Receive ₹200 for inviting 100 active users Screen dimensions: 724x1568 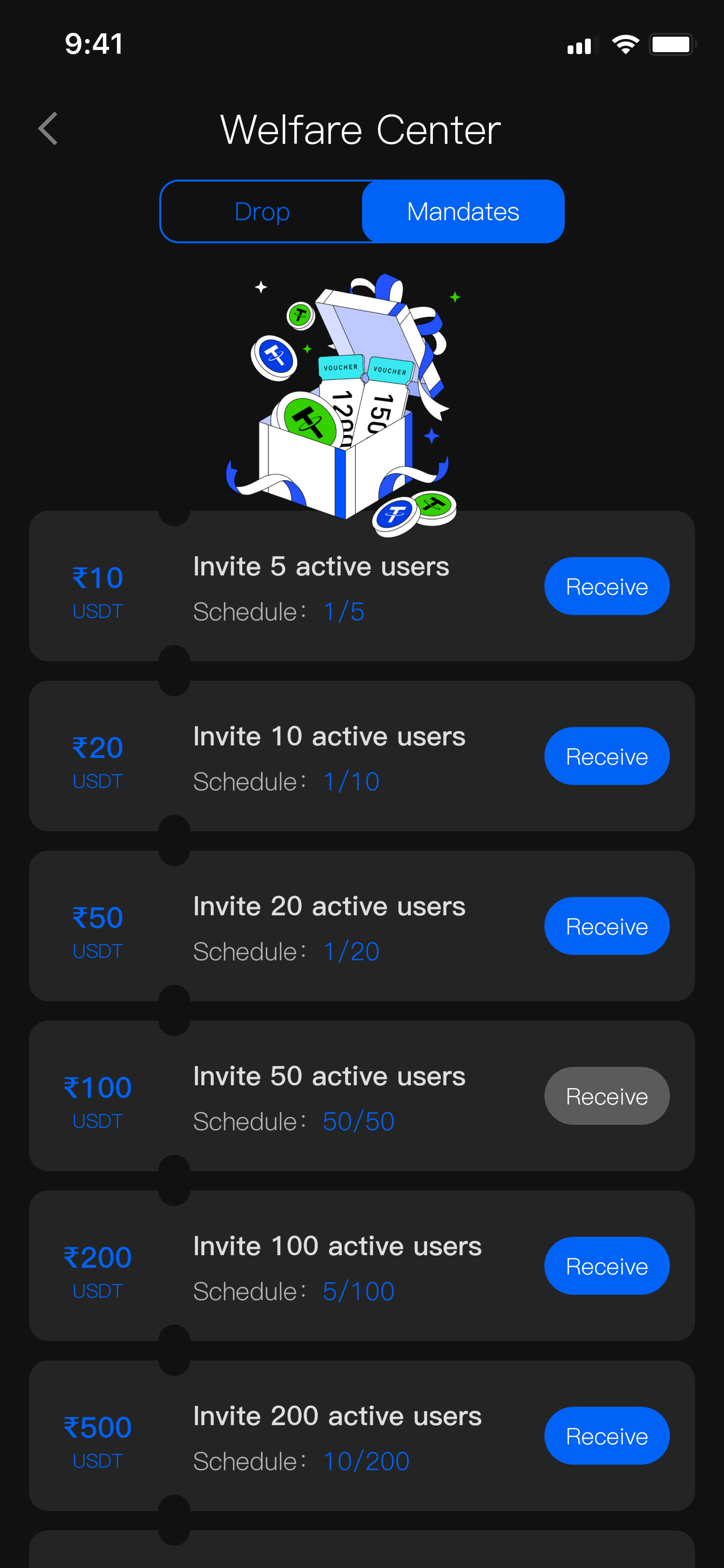coord(606,1265)
